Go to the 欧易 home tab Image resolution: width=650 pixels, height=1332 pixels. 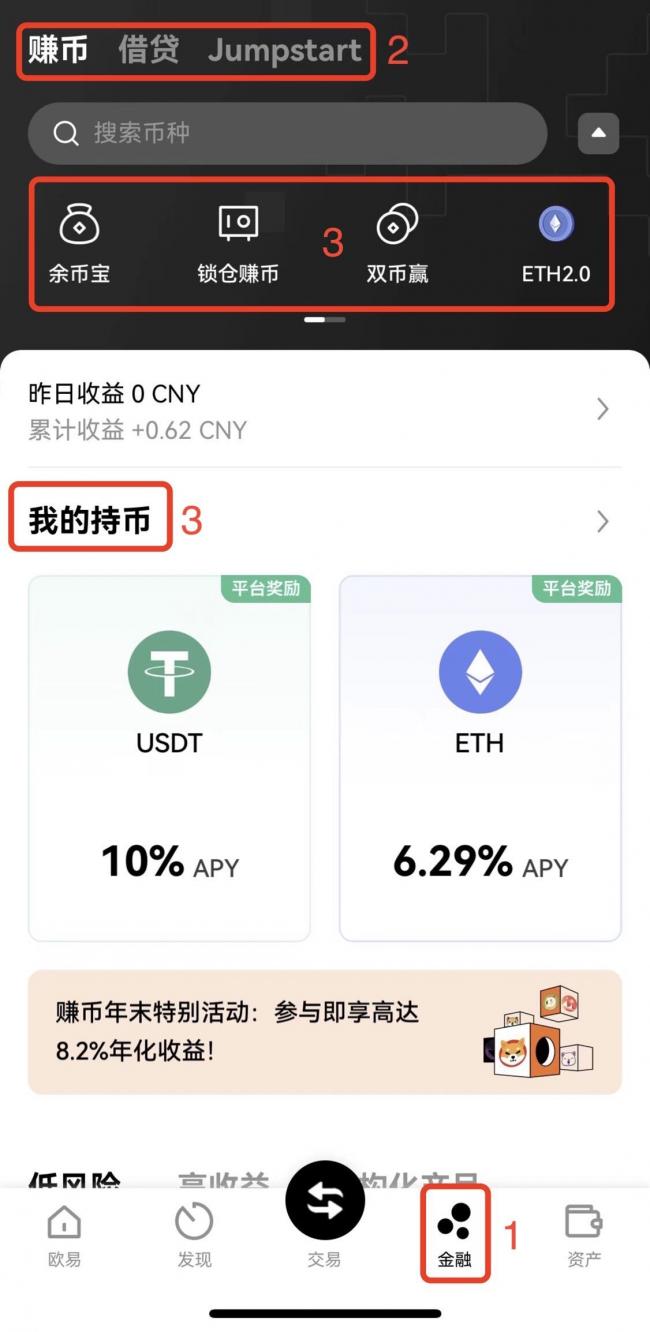click(64, 1236)
